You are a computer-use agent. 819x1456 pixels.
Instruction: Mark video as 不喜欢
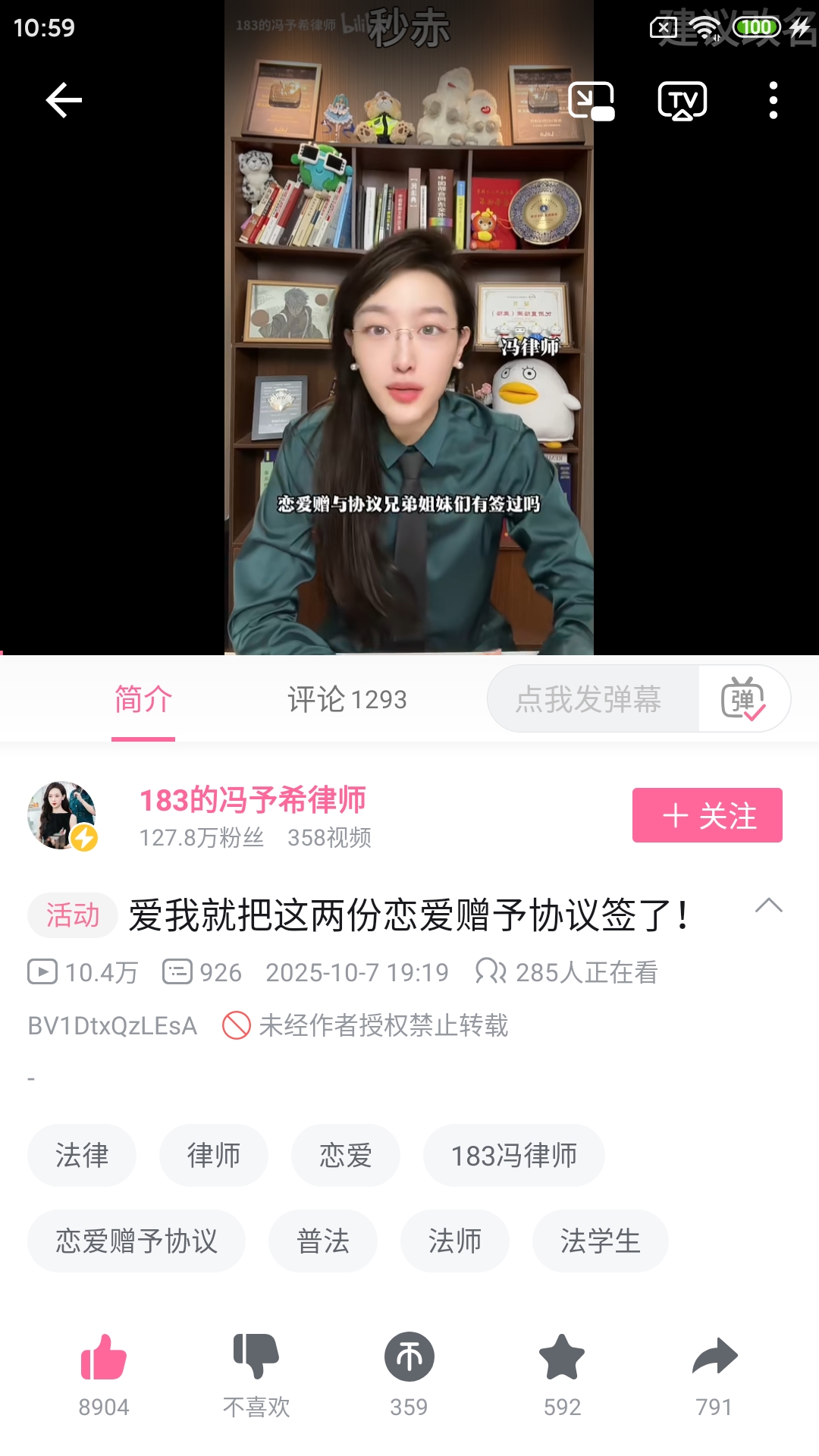coord(256,1357)
